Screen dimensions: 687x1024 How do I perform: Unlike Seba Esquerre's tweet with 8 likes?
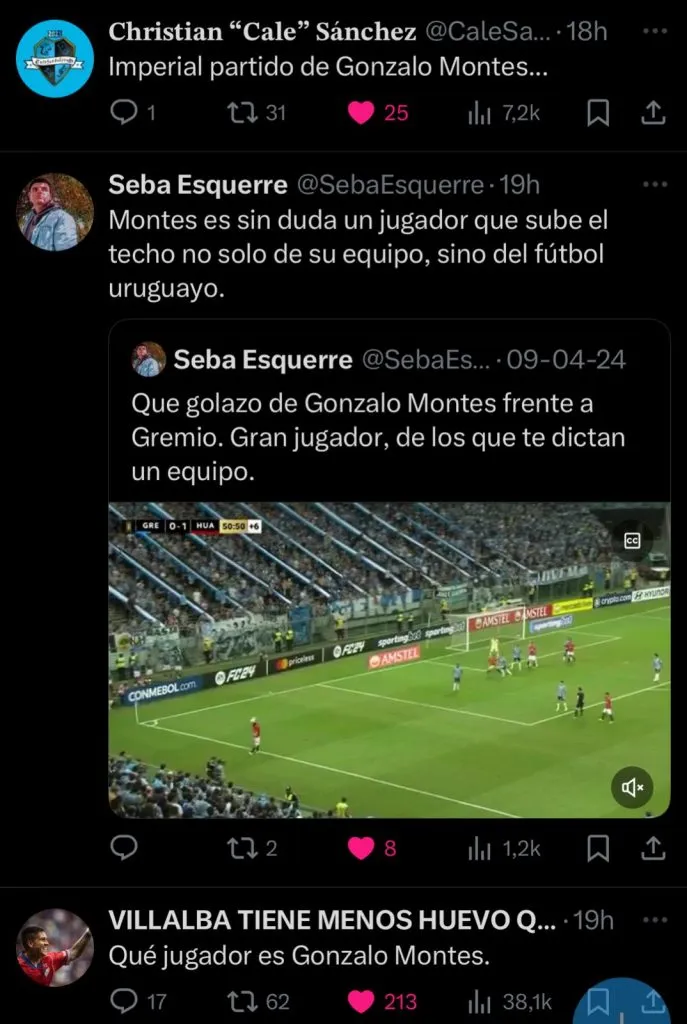361,849
